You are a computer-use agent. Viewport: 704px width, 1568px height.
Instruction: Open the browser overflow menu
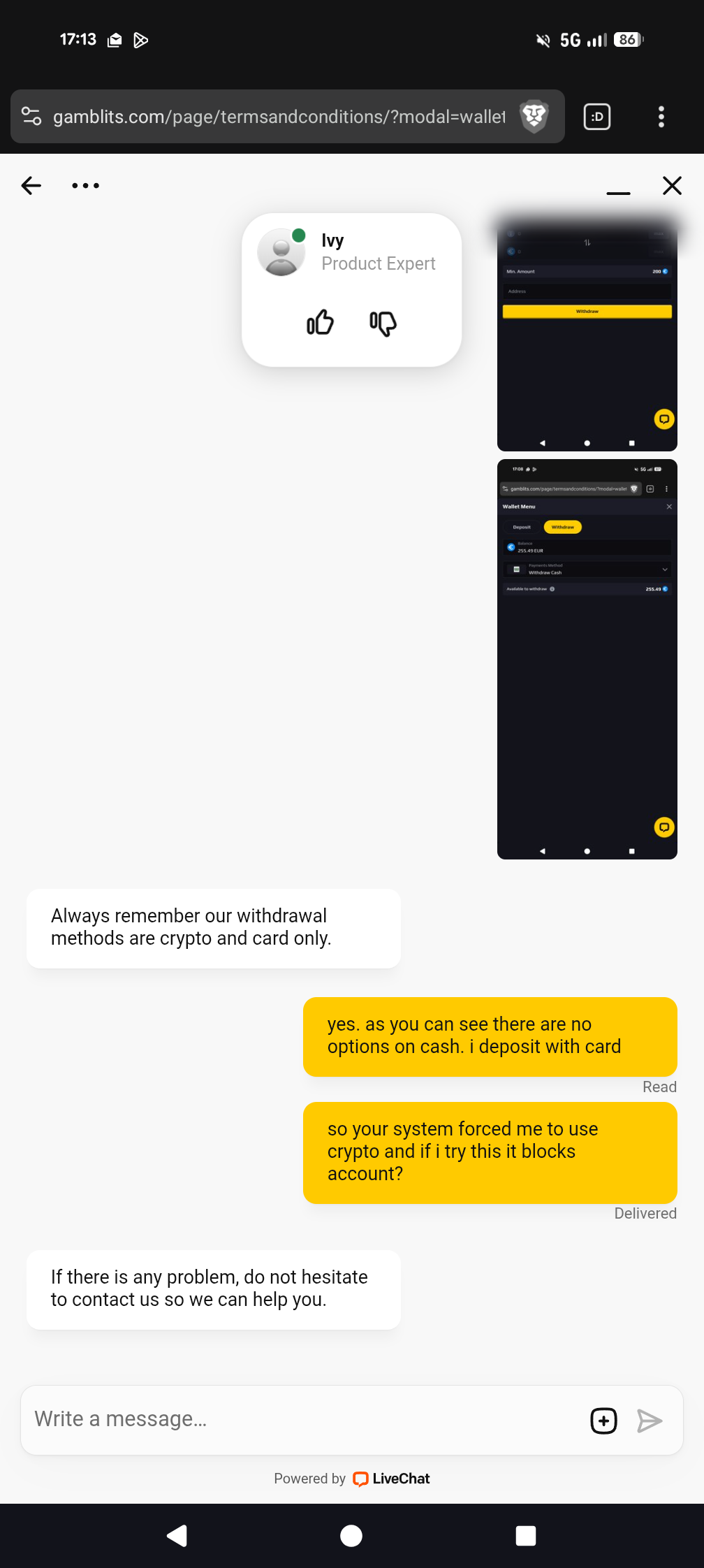click(661, 117)
